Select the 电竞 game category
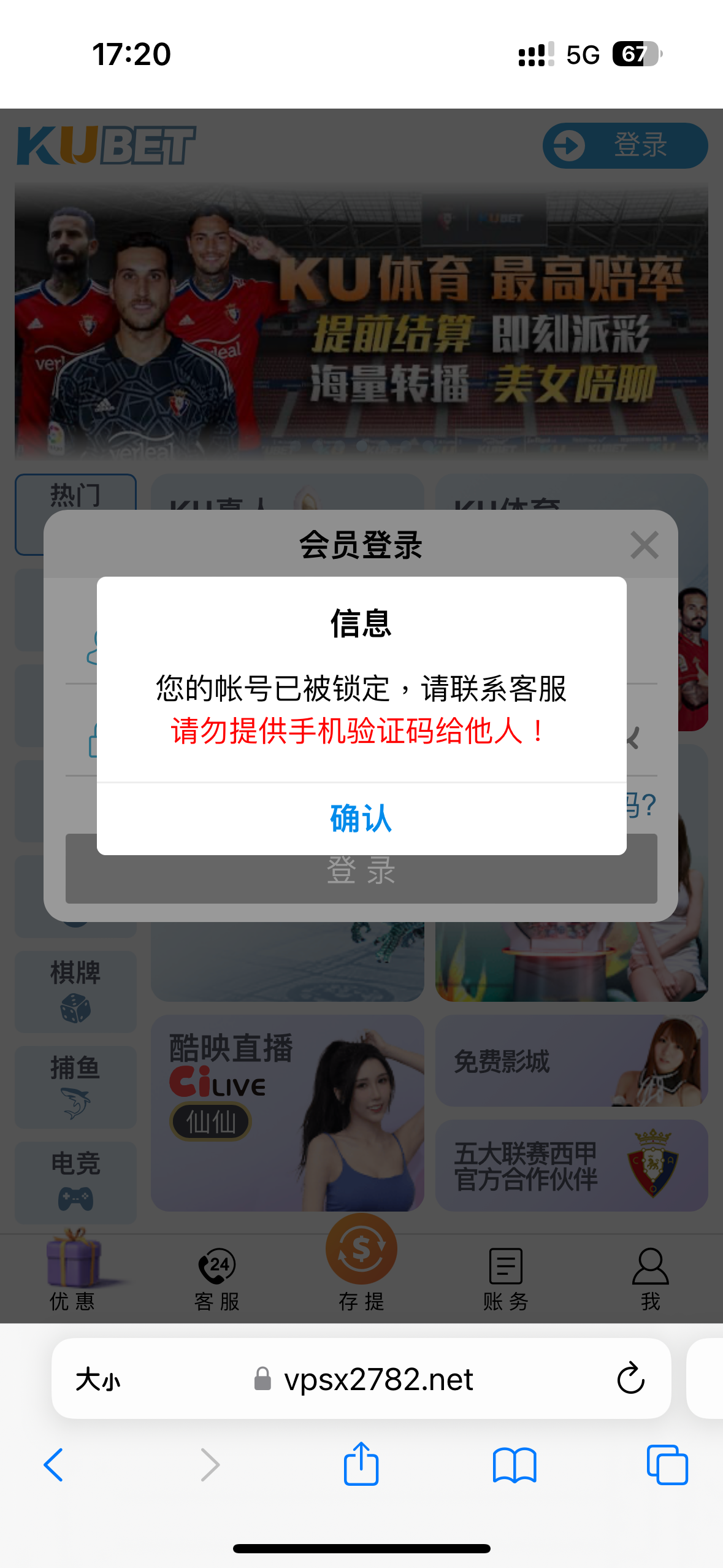Screen dimensions: 723x1568 (75, 1182)
